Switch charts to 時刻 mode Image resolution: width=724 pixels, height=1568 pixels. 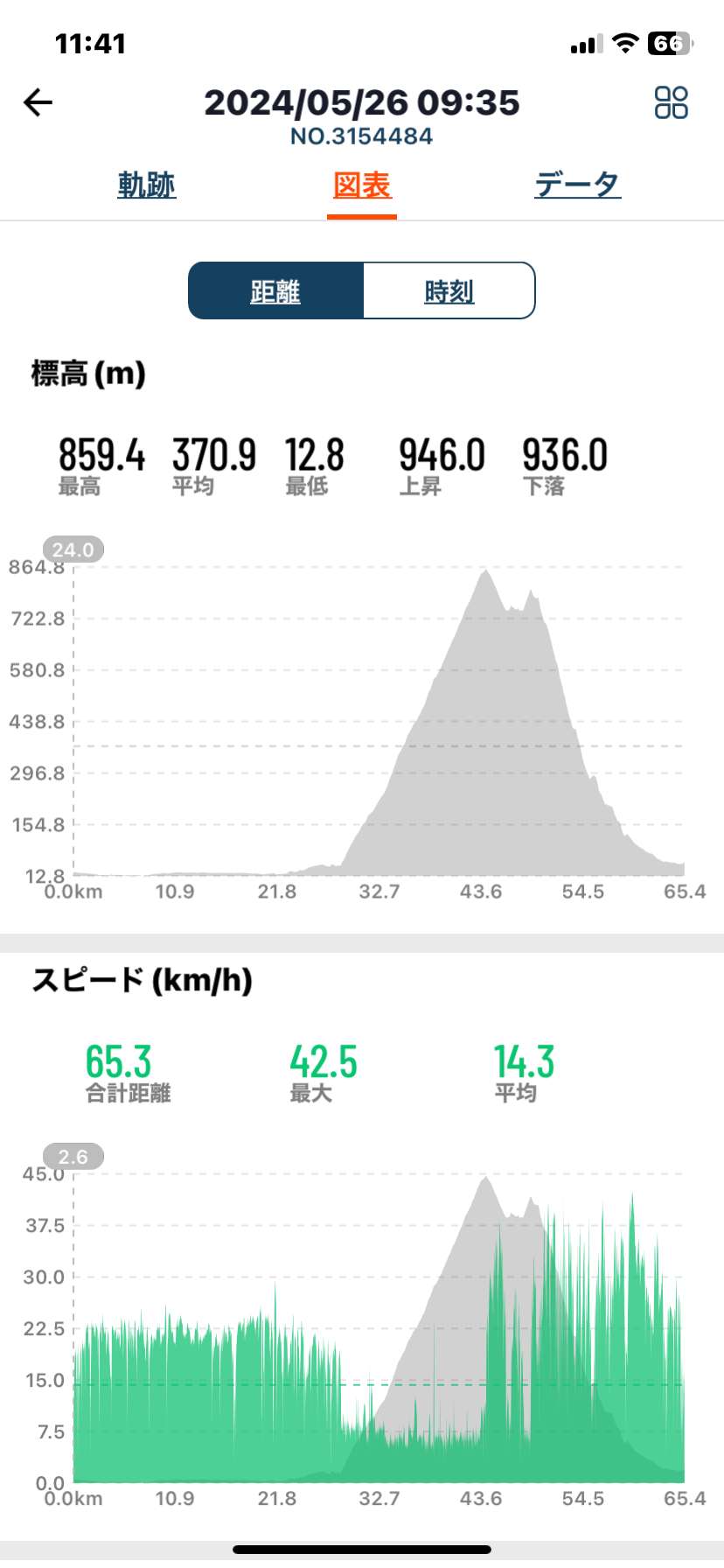click(449, 290)
